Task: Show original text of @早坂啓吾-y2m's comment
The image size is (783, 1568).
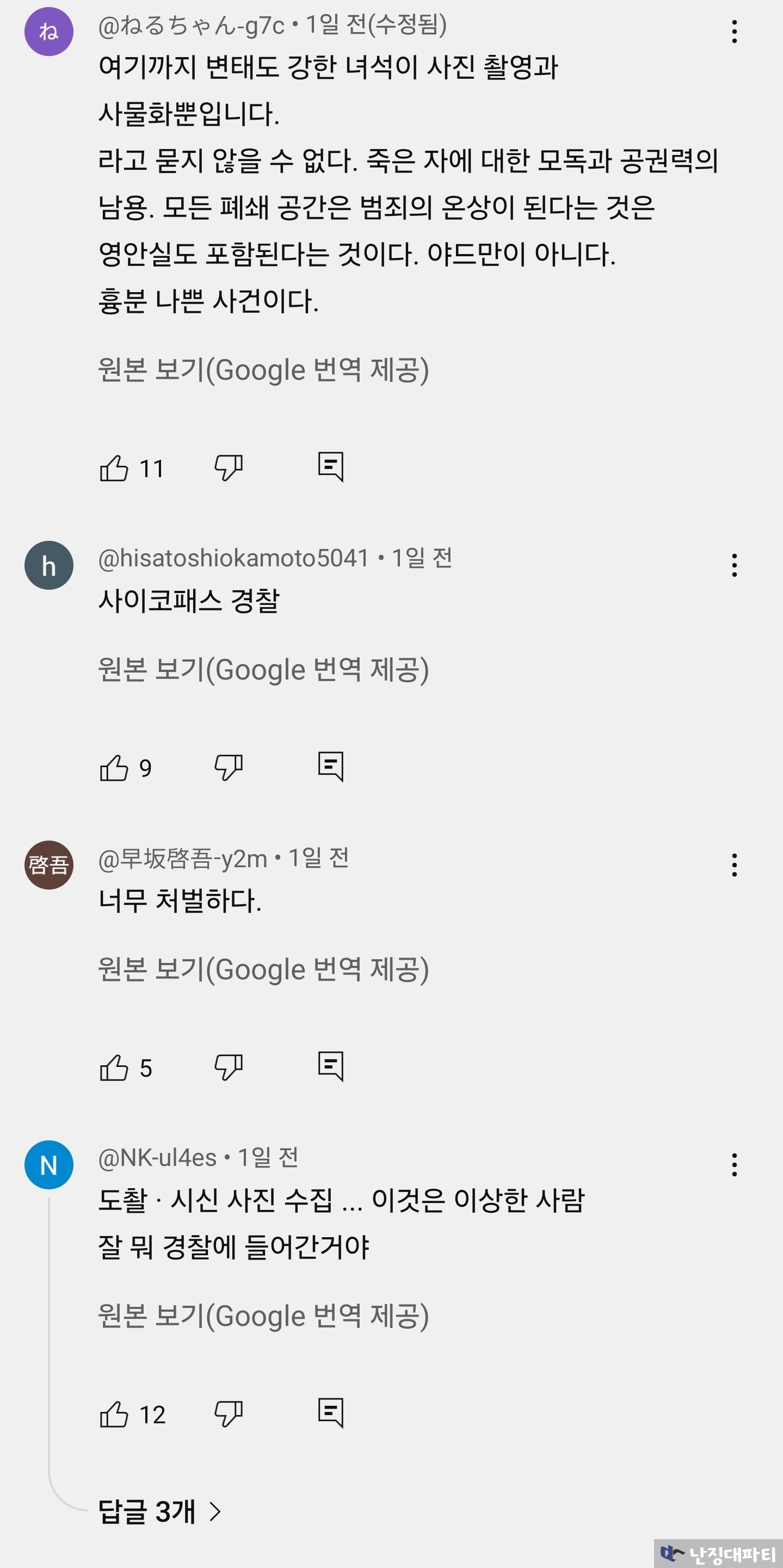Action: [263, 968]
